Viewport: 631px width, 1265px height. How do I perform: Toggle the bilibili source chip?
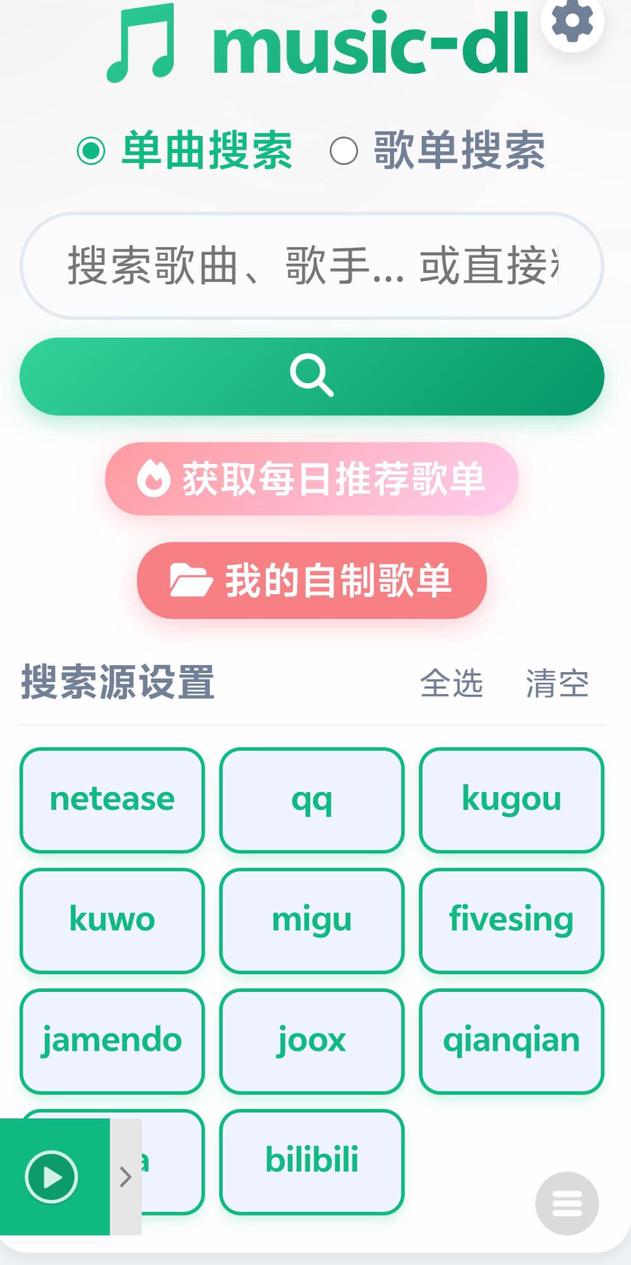311,1161
